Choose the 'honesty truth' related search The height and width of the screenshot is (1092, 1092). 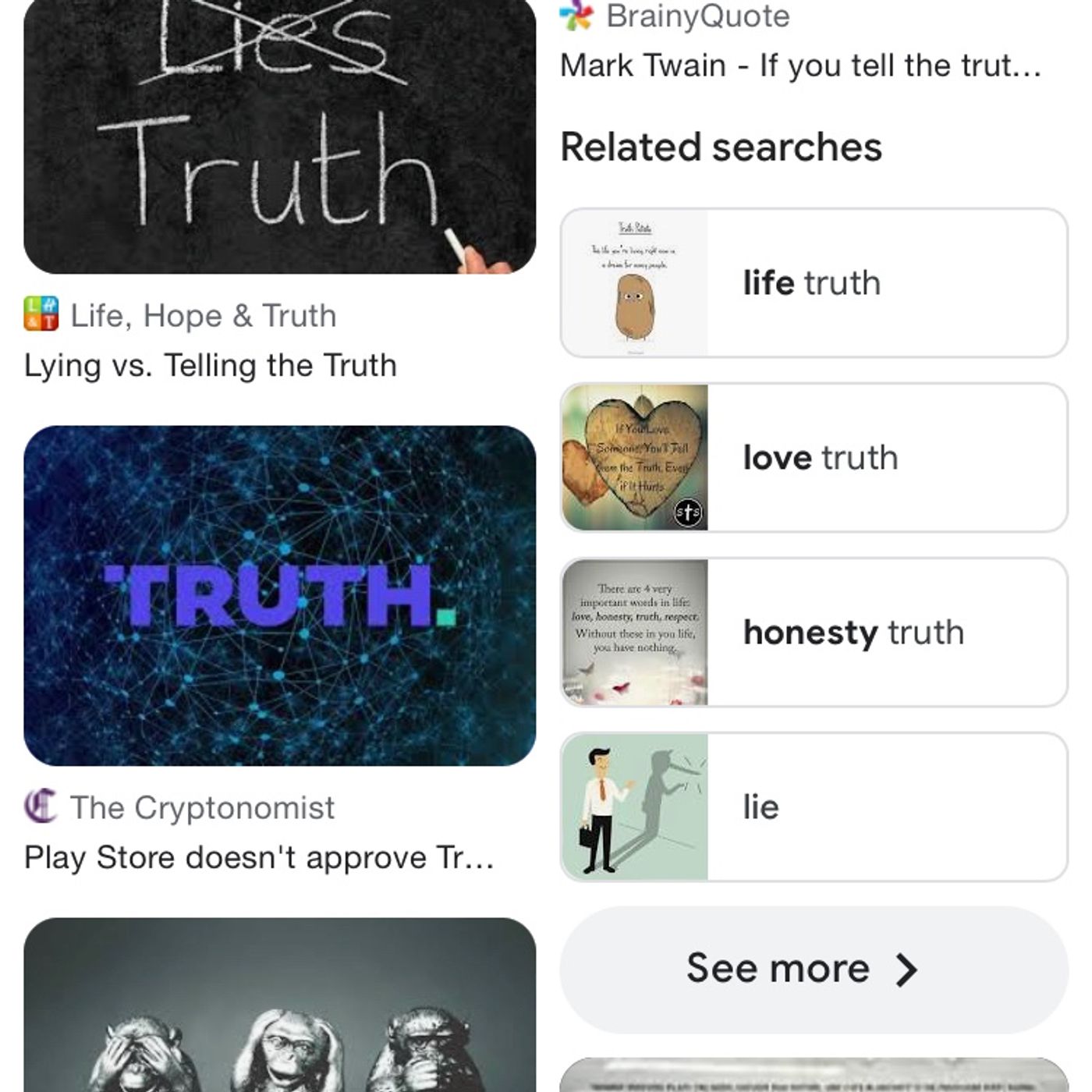point(813,633)
